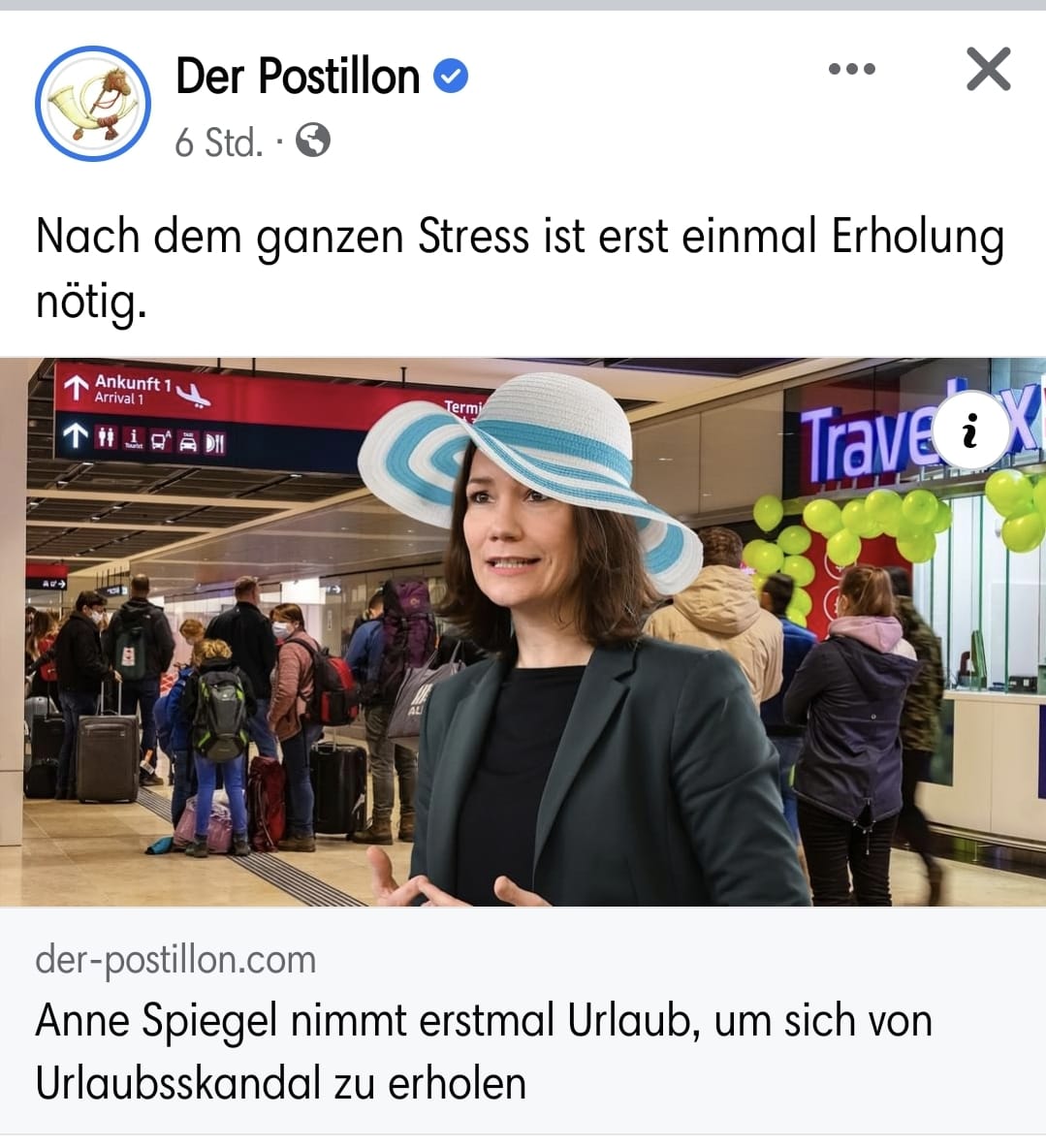Open the Der Postillon page name
The height and width of the screenshot is (1148, 1046).
pyautogui.click(x=298, y=77)
